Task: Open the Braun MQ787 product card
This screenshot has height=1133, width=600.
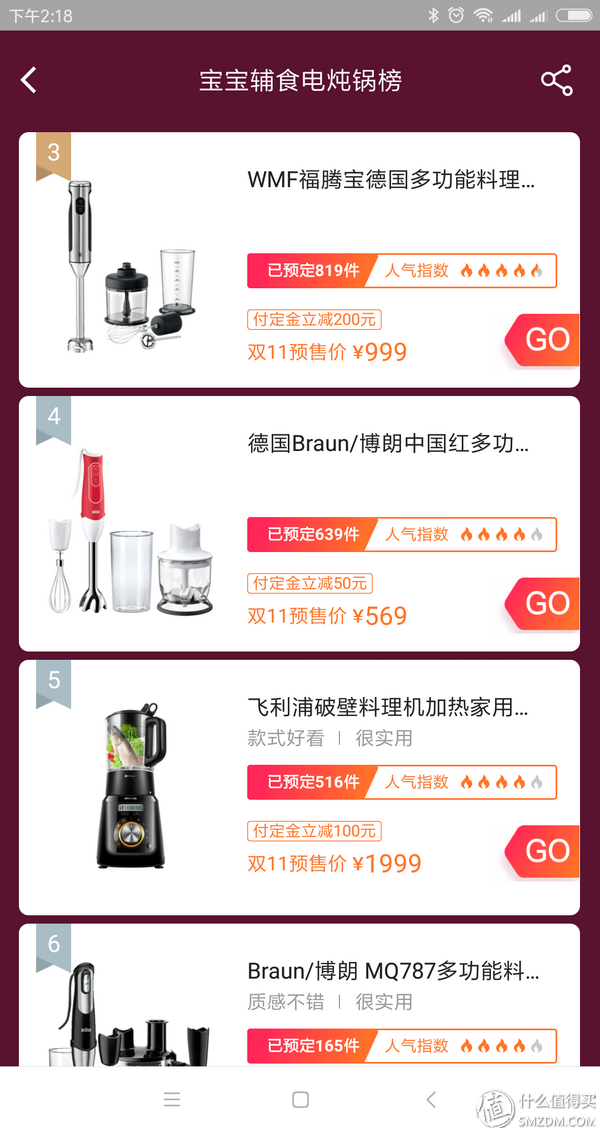Action: 390,971
